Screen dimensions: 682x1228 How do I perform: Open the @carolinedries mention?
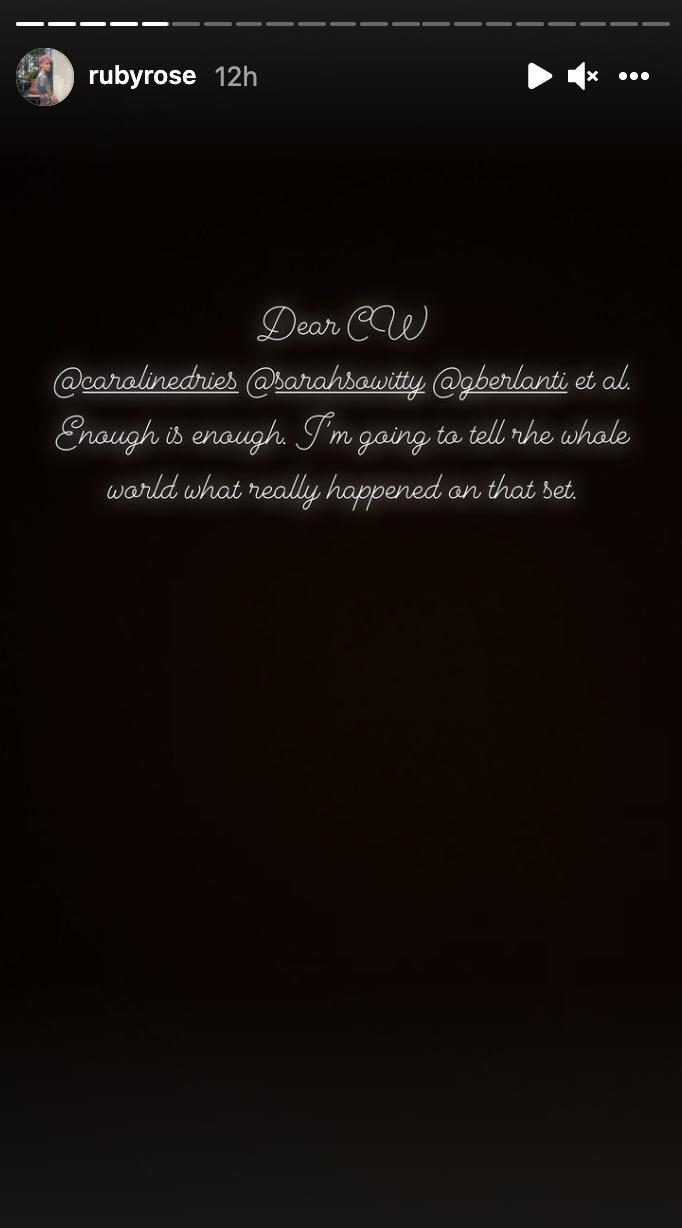pos(146,380)
